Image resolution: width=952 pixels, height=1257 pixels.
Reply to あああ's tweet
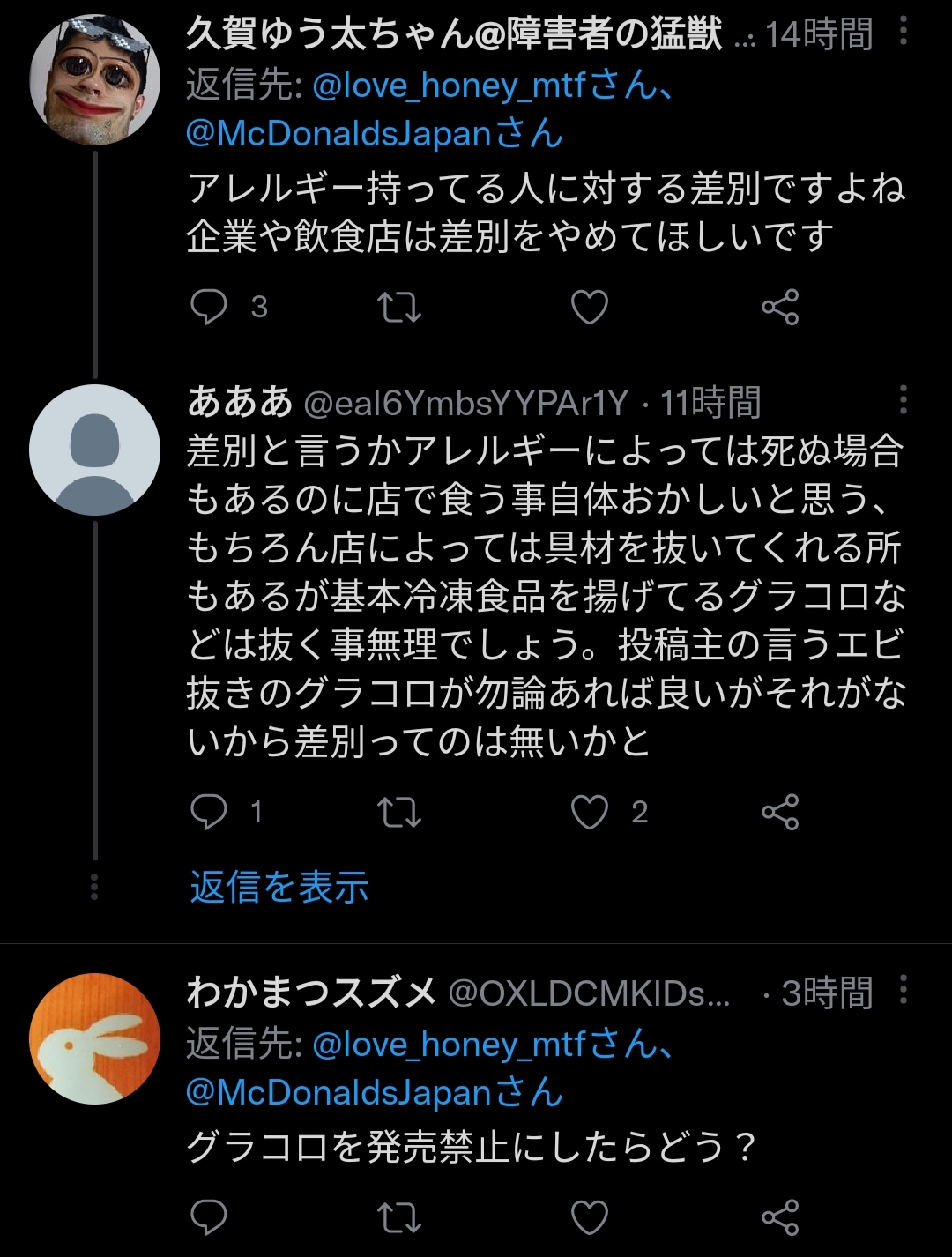coord(209,812)
